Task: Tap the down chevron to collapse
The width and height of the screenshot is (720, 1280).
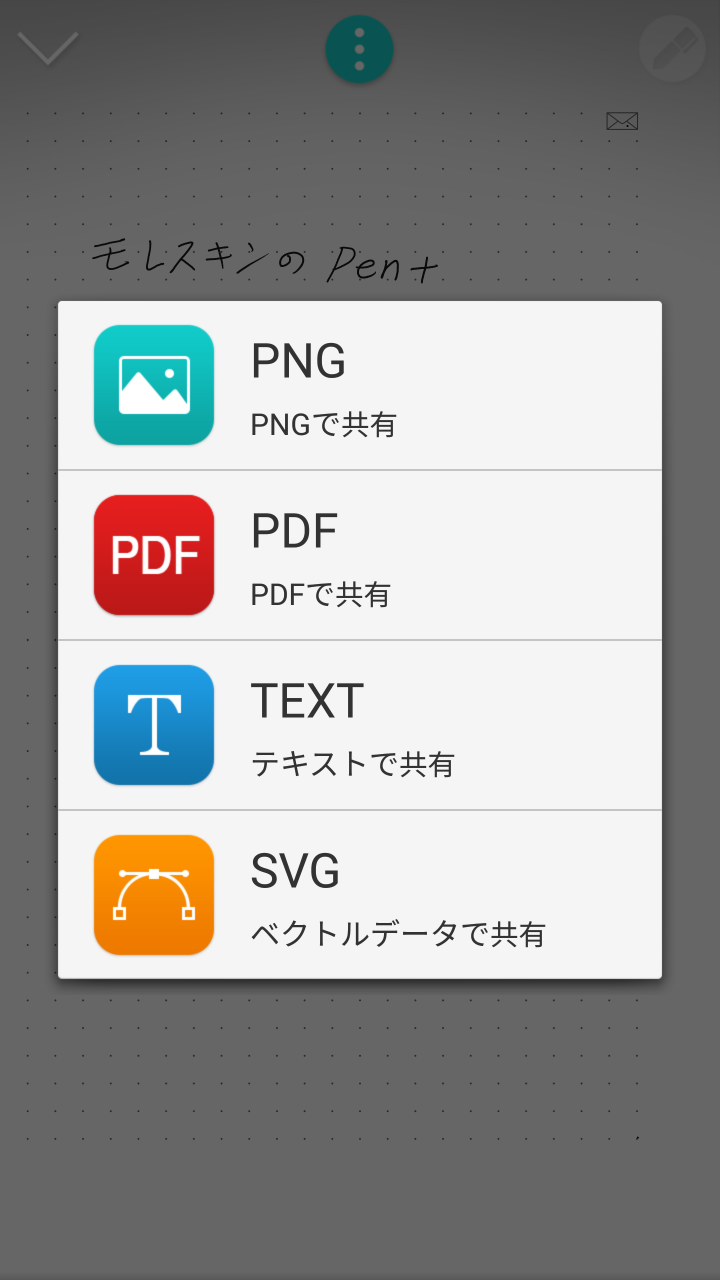Action: point(48,48)
